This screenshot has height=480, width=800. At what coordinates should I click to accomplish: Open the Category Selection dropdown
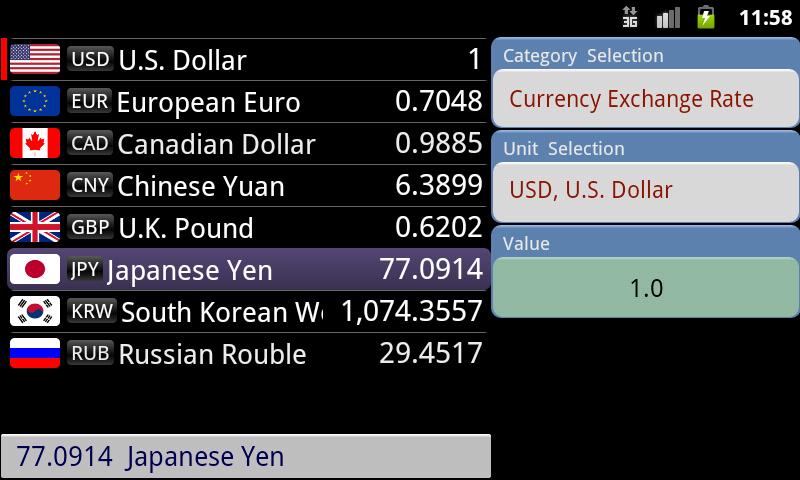(645, 100)
